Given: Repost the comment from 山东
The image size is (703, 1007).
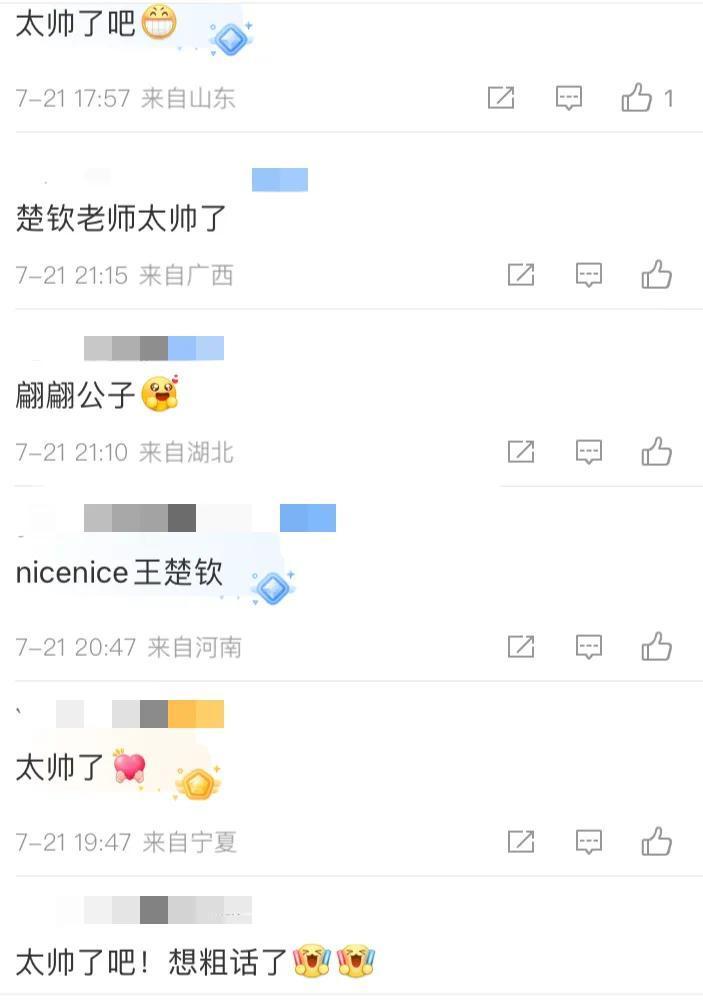Looking at the screenshot, I should 501,98.
